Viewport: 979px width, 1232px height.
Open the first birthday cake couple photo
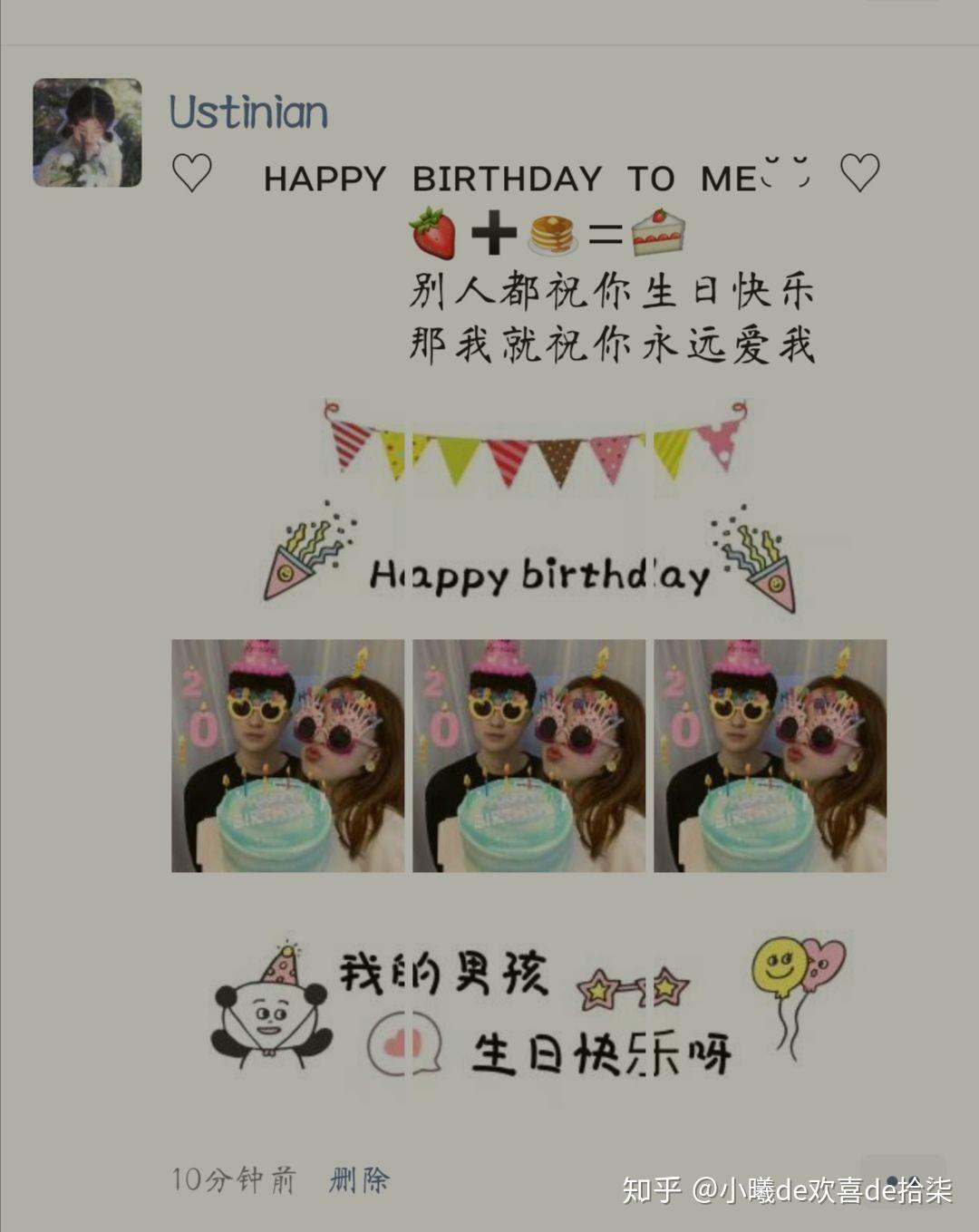coord(287,756)
